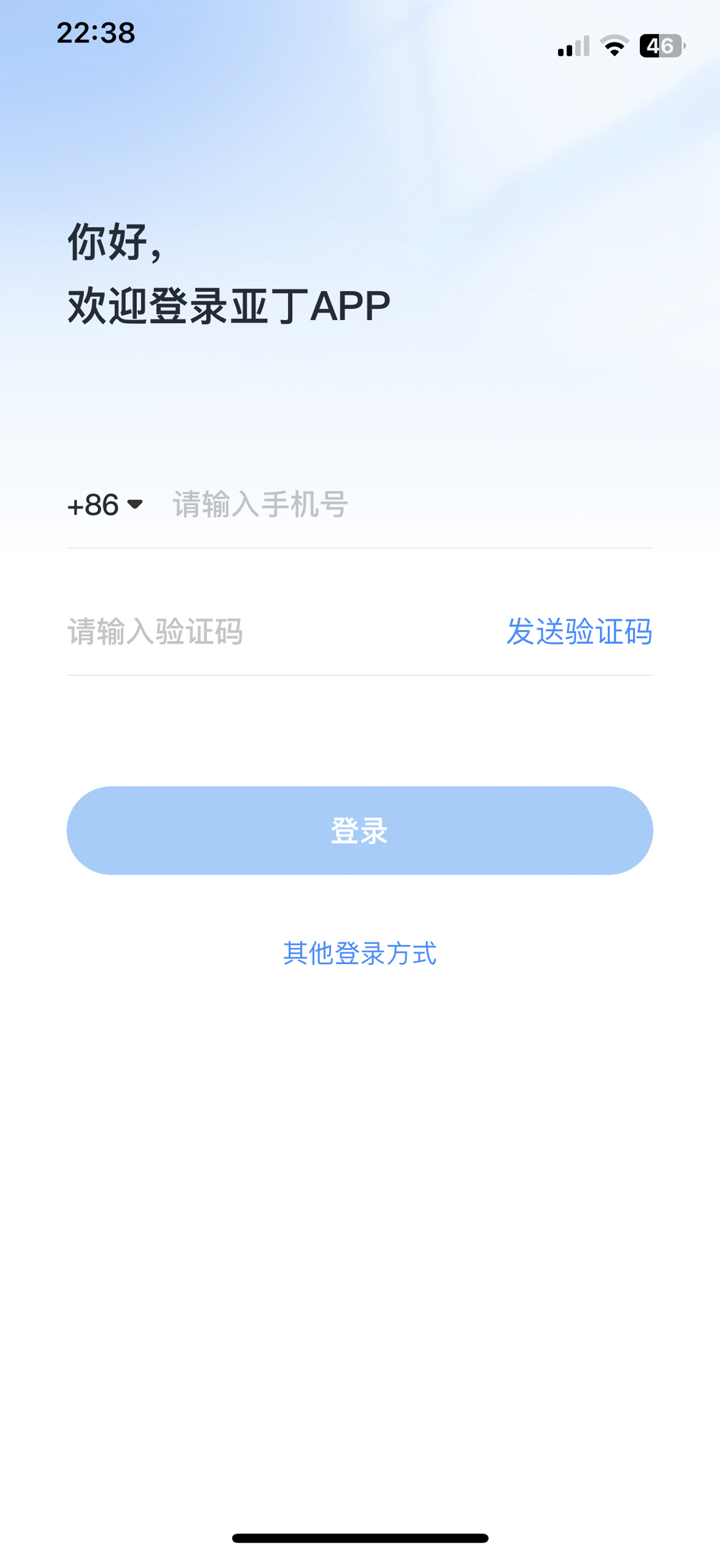Viewport: 720px width, 1558px height.
Task: Click the cellular signal strength icon
Action: (x=571, y=46)
